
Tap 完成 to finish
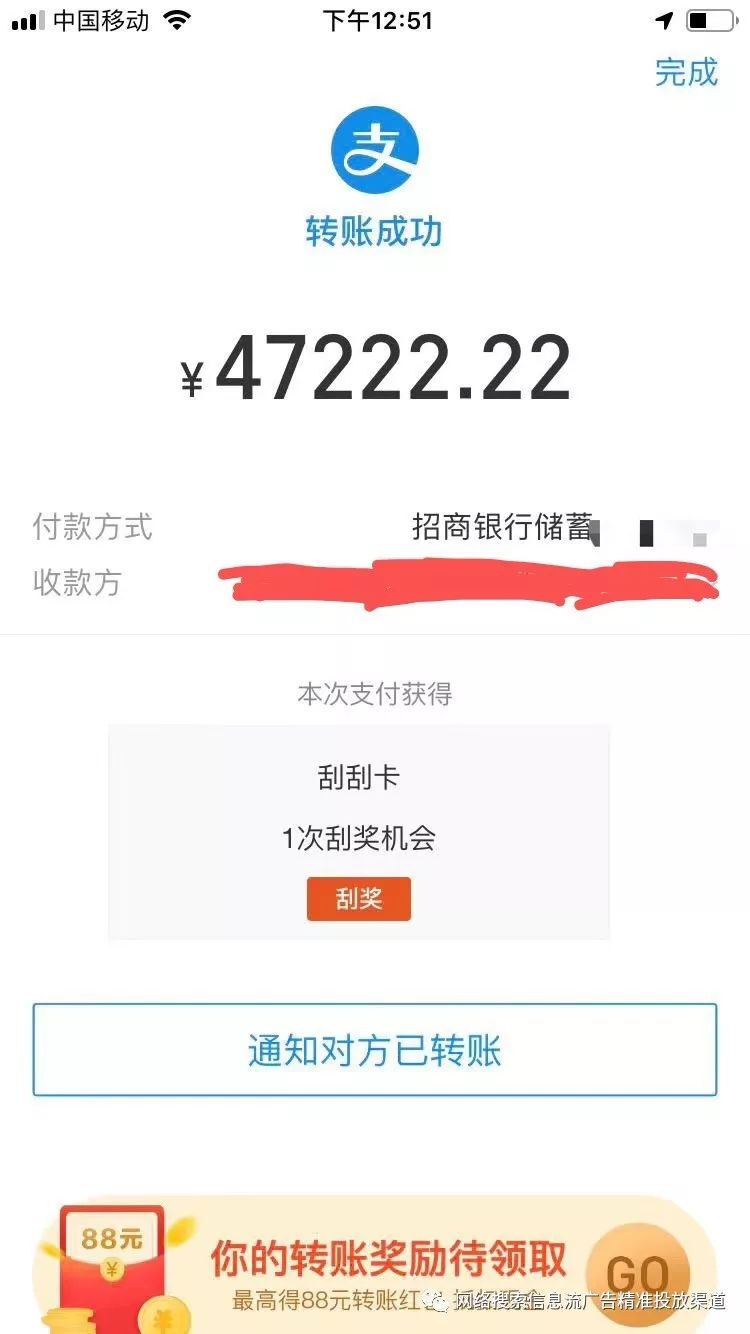tap(686, 72)
